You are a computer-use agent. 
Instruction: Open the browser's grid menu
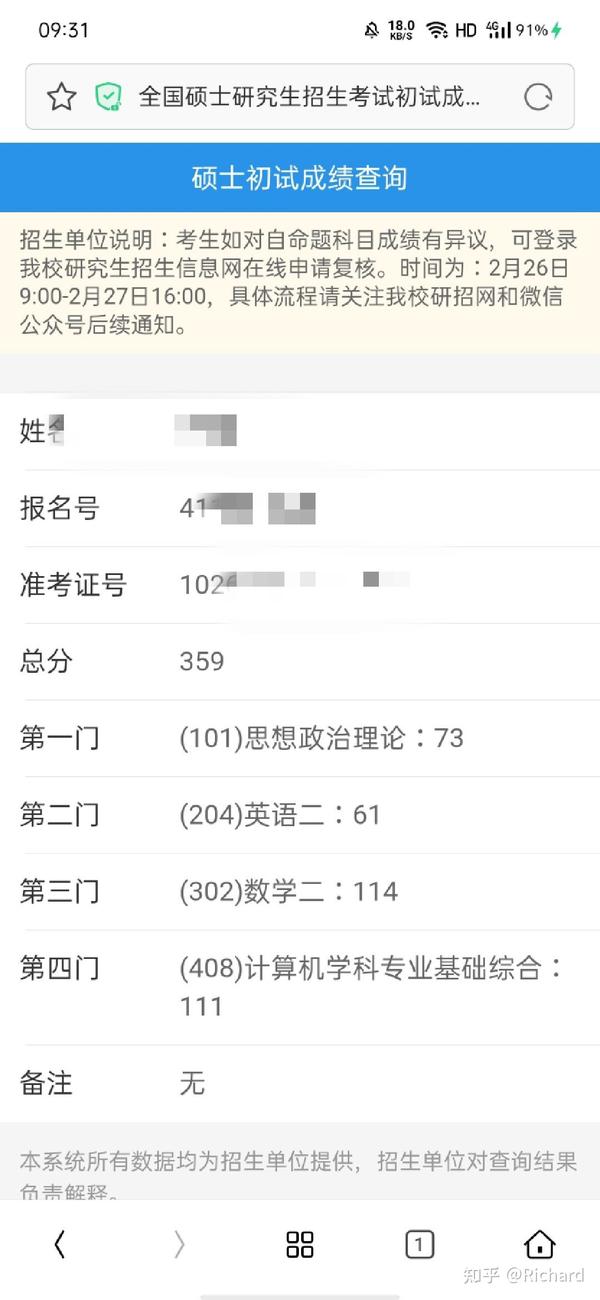[300, 1244]
